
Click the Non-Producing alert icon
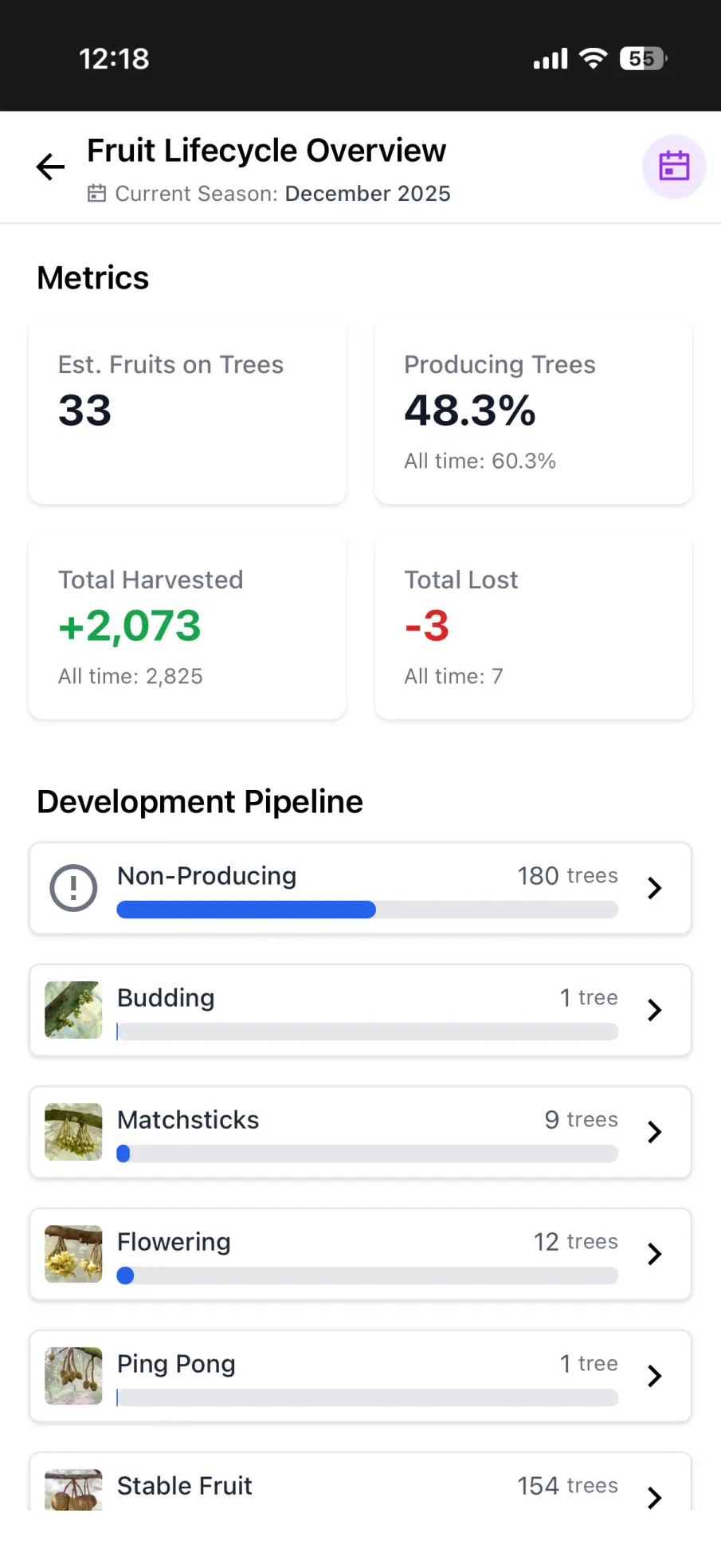click(72, 887)
